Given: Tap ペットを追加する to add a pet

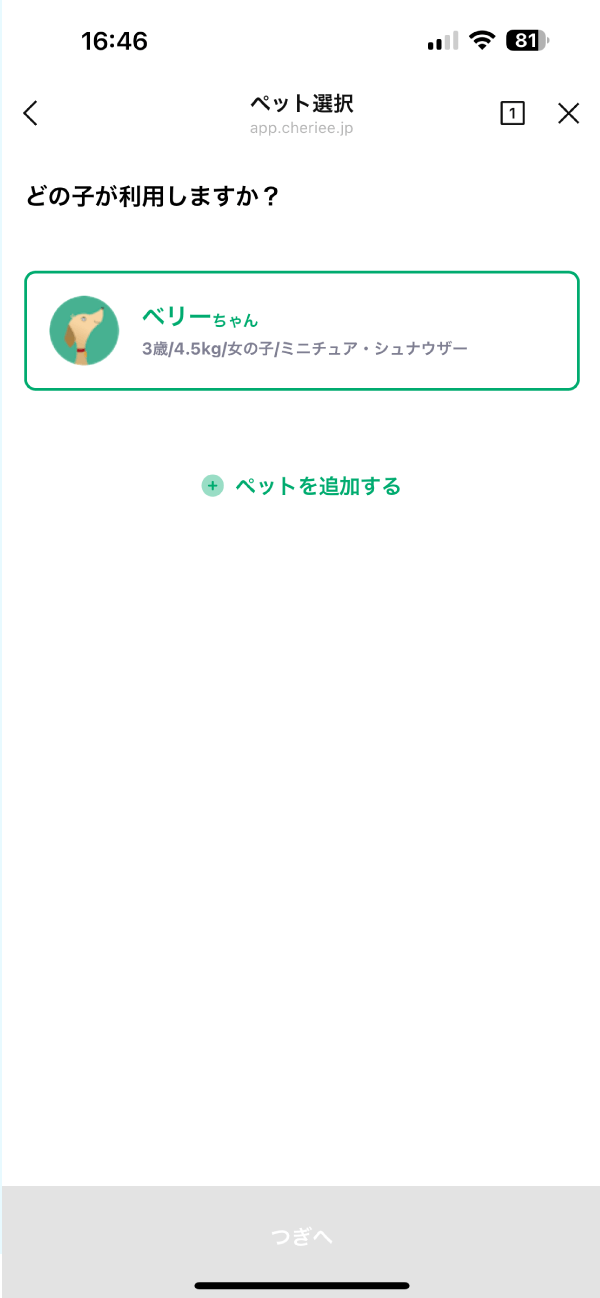Looking at the screenshot, I should point(301,486).
